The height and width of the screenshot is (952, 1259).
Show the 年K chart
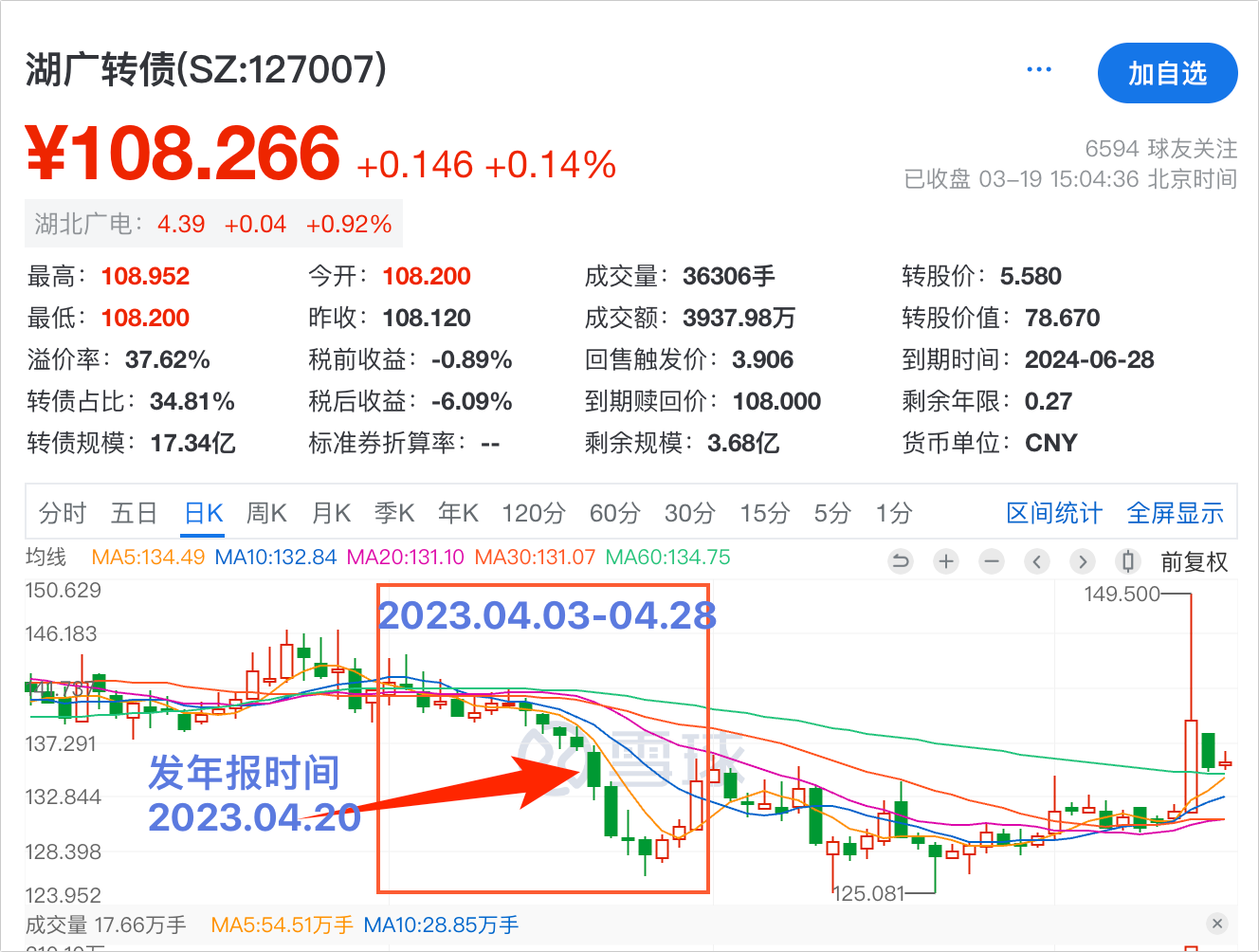click(x=458, y=513)
